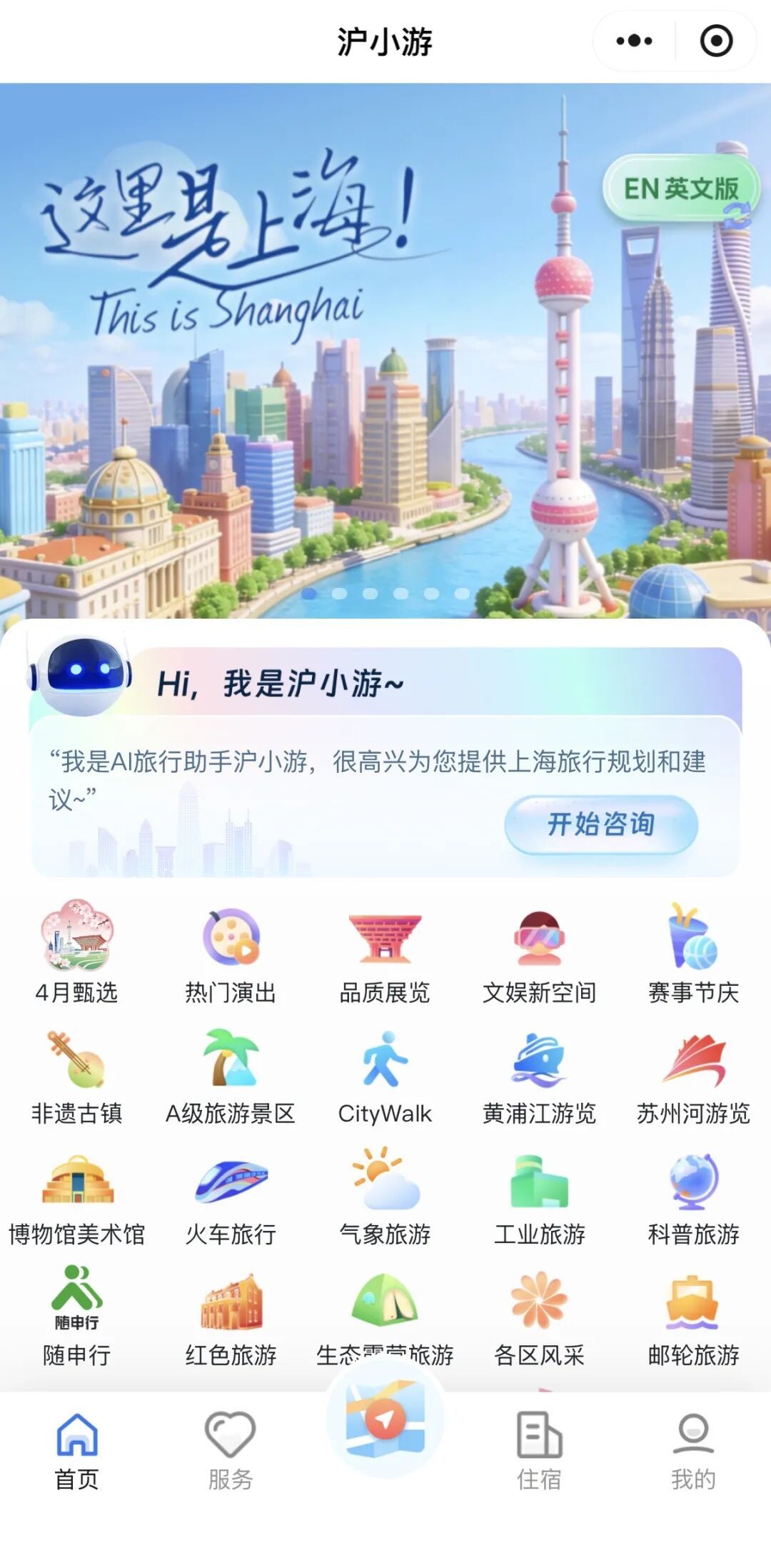The height and width of the screenshot is (1568, 771).
Task: View 非遗古镇 heritage towns
Action: tap(76, 1073)
